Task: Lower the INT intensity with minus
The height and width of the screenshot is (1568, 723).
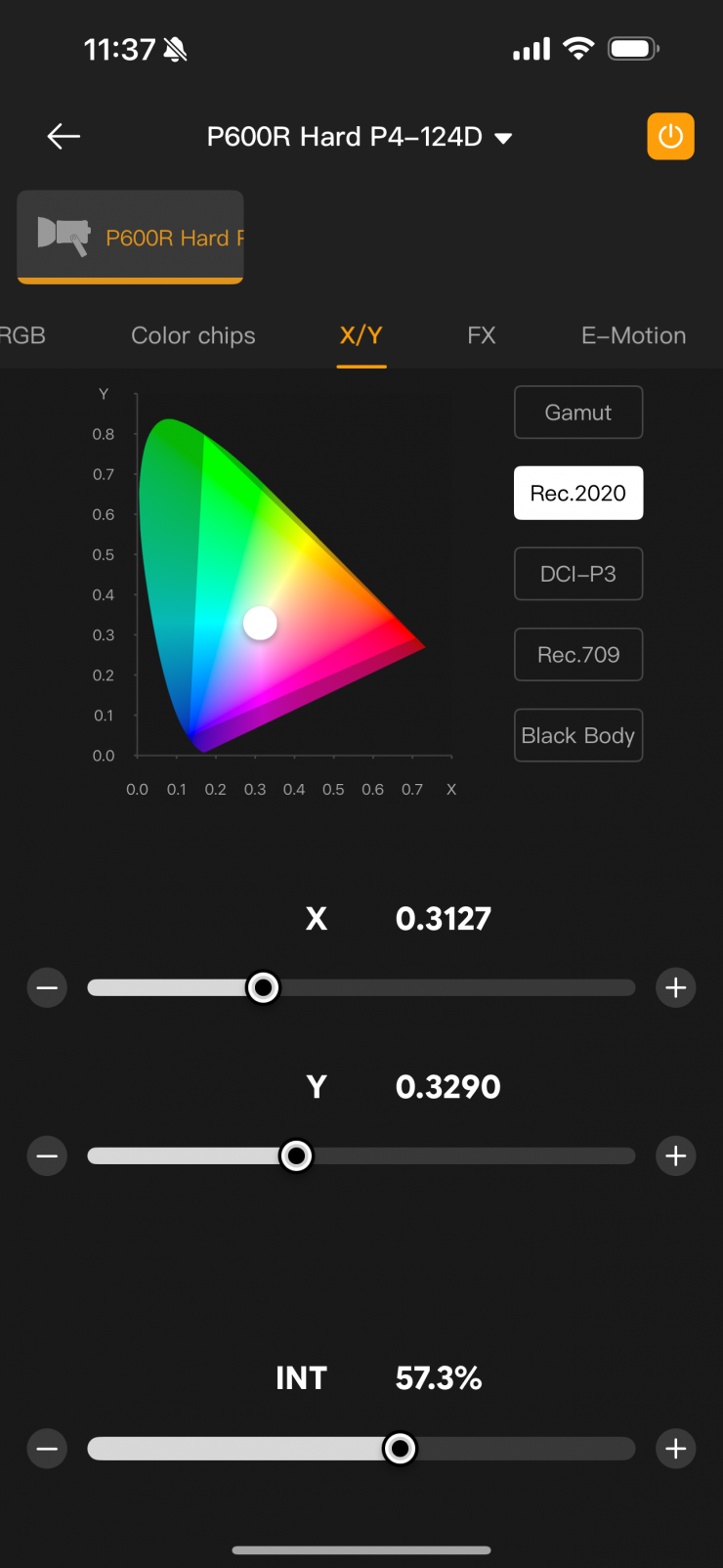Action: pos(47,1449)
